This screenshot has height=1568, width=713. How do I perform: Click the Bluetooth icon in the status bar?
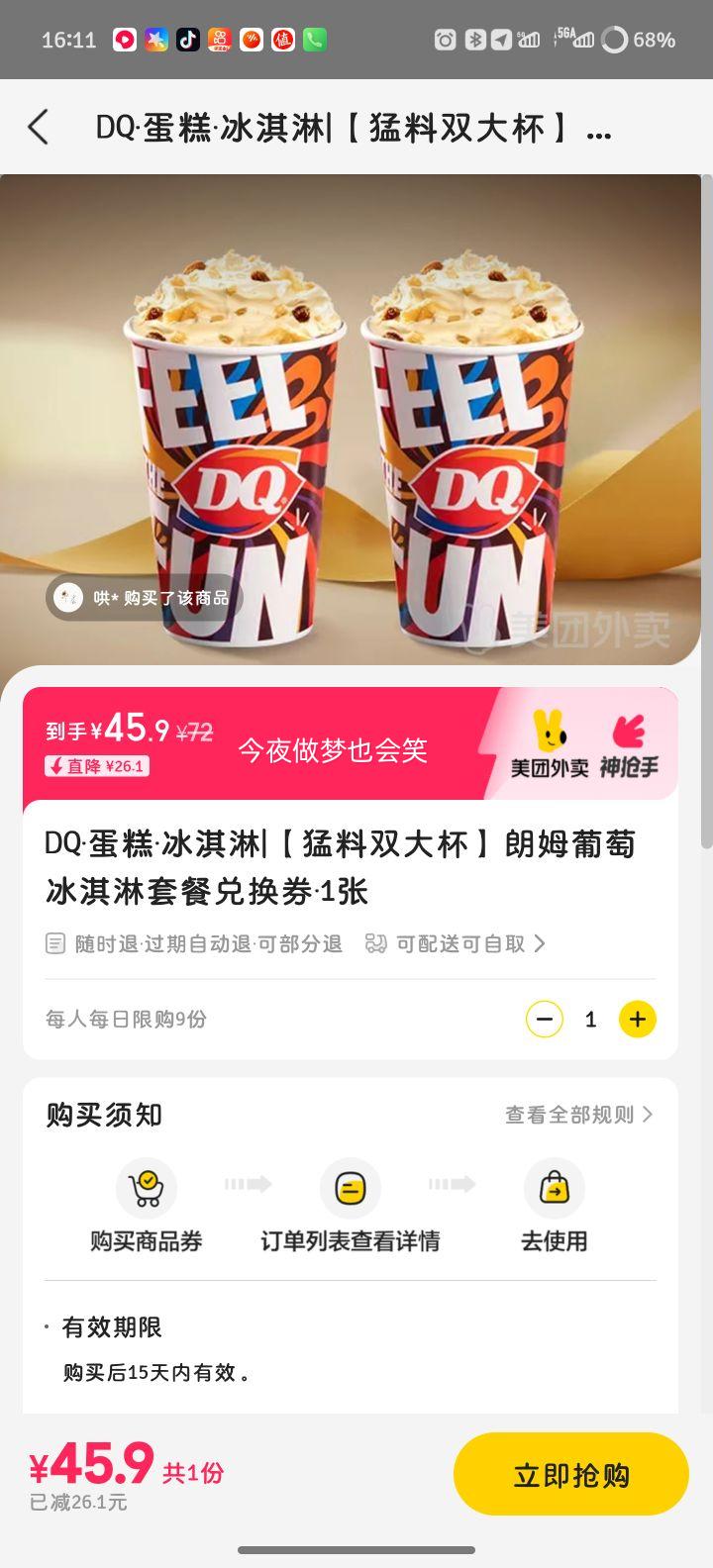(476, 40)
